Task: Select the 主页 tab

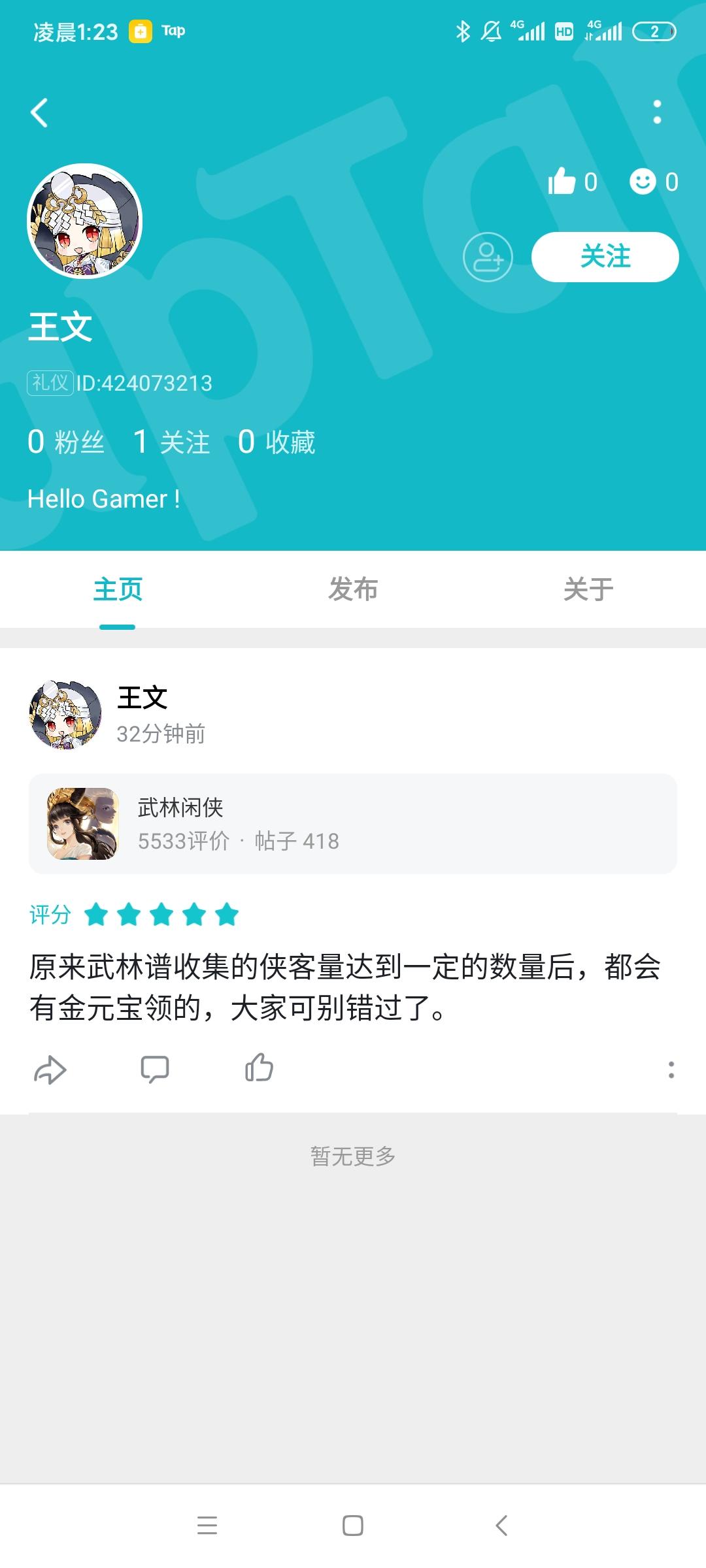Action: pyautogui.click(x=119, y=589)
